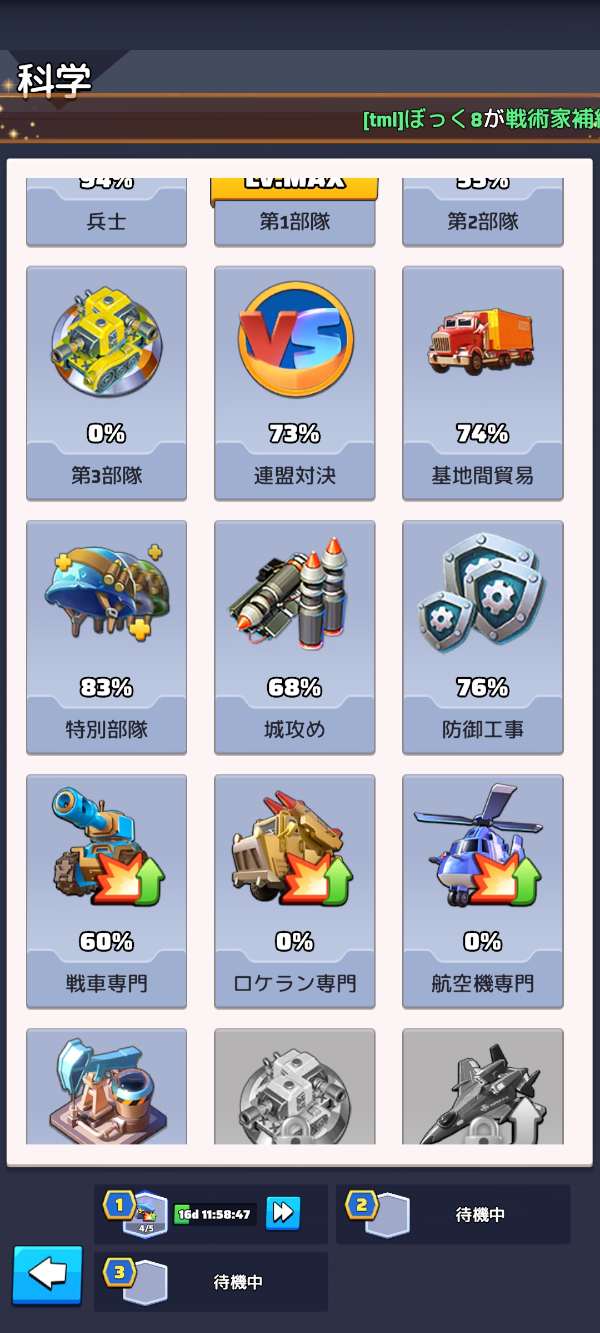Open the 防御工事 shield card
Image resolution: width=600 pixels, height=1333 pixels.
click(482, 636)
